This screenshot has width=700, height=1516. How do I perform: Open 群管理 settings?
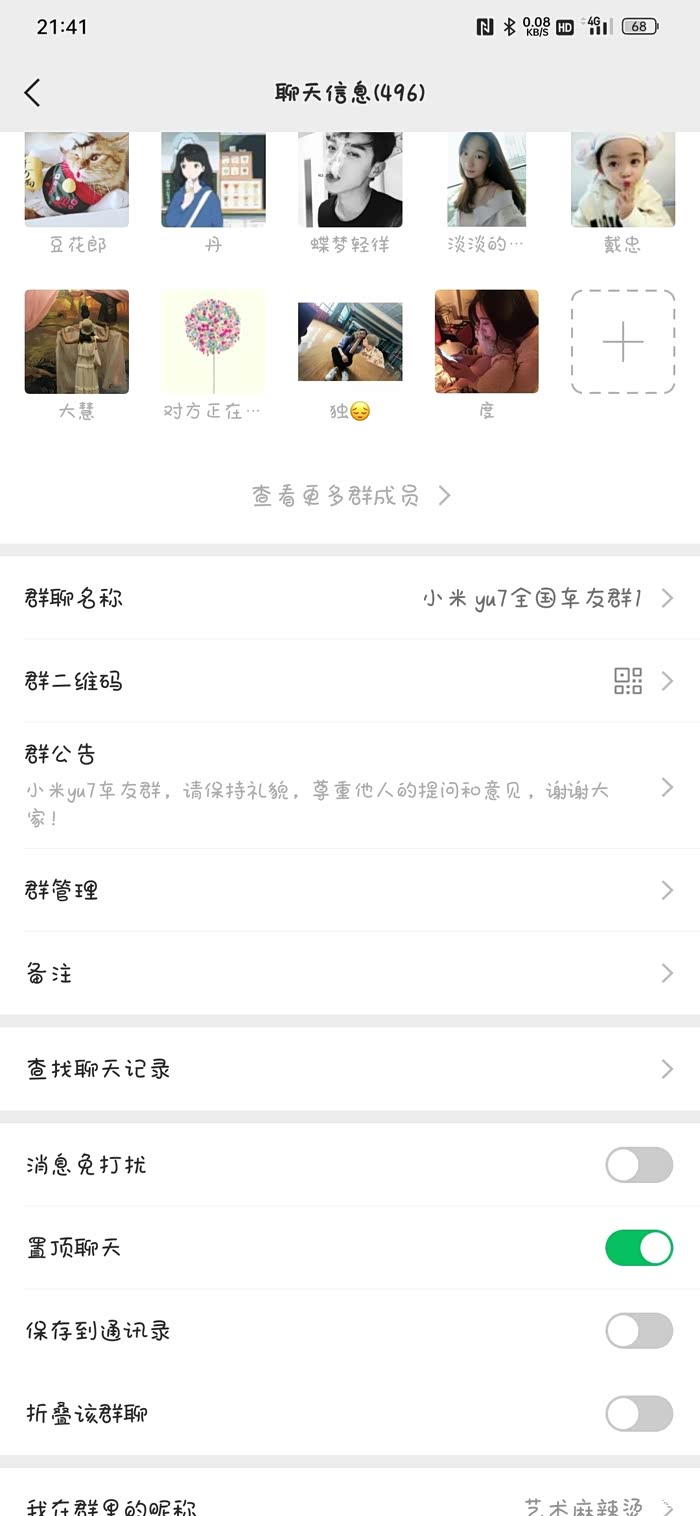[350, 891]
